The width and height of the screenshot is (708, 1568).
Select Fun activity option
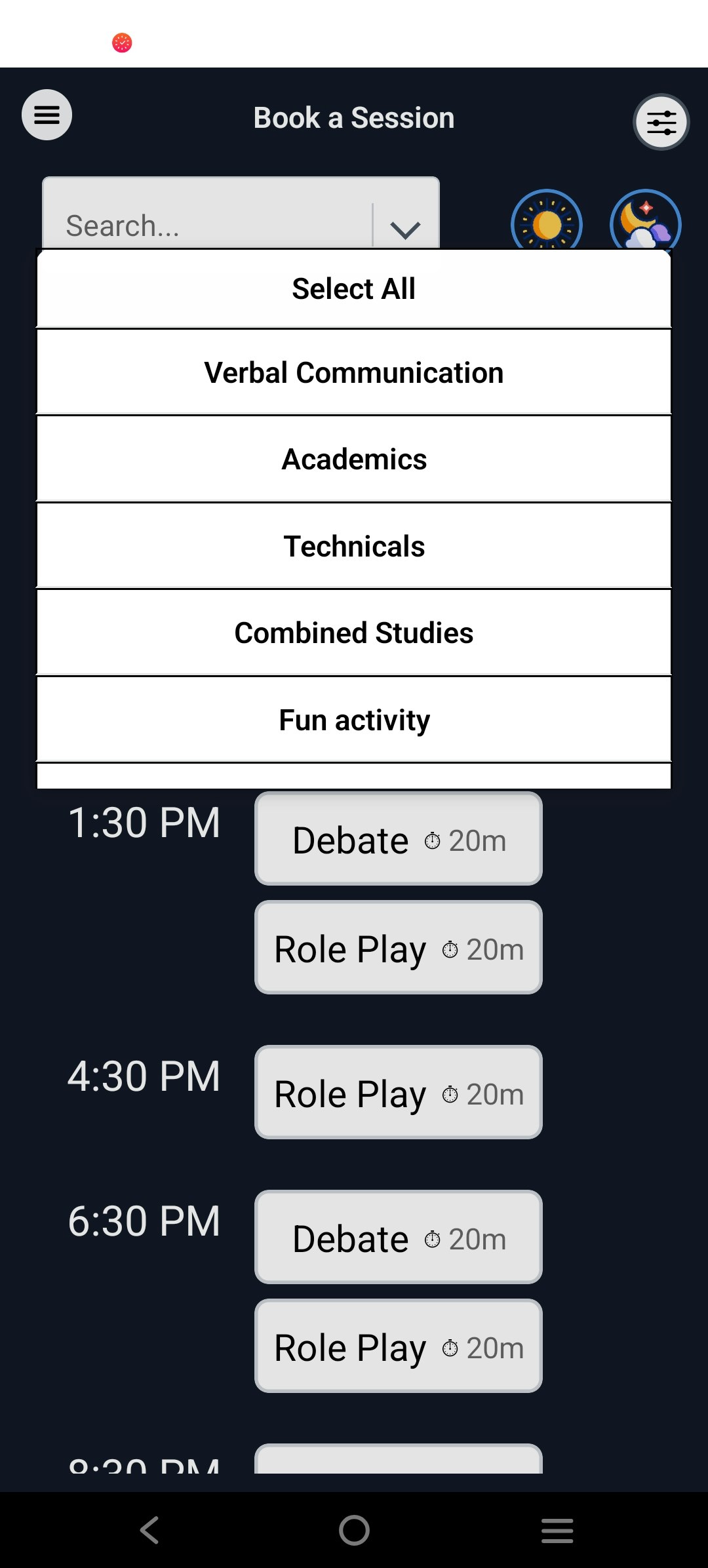pos(354,720)
